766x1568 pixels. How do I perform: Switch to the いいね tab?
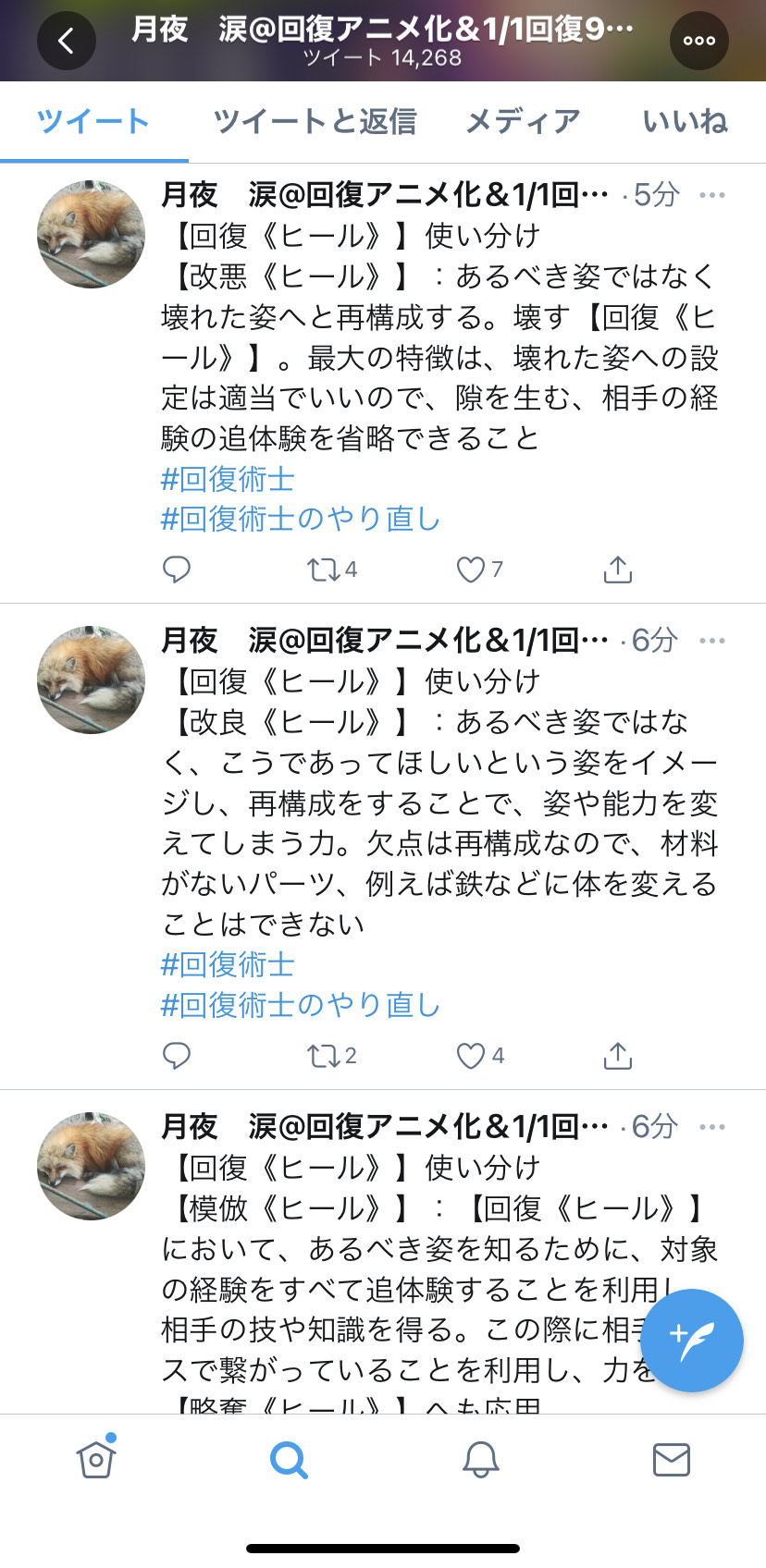point(685,120)
